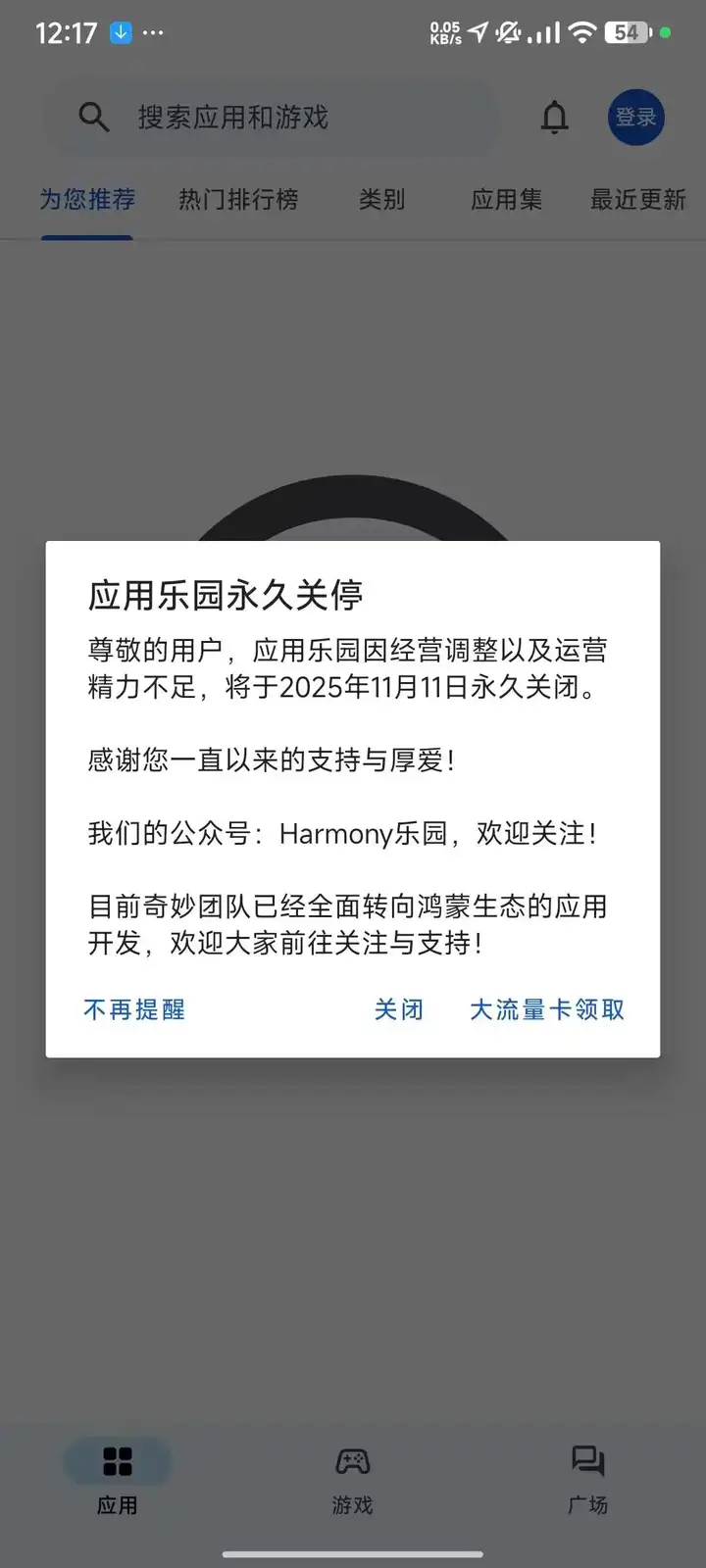This screenshot has width=706, height=1568.
Task: Select the 最近更新 tab
Action: coord(637,200)
